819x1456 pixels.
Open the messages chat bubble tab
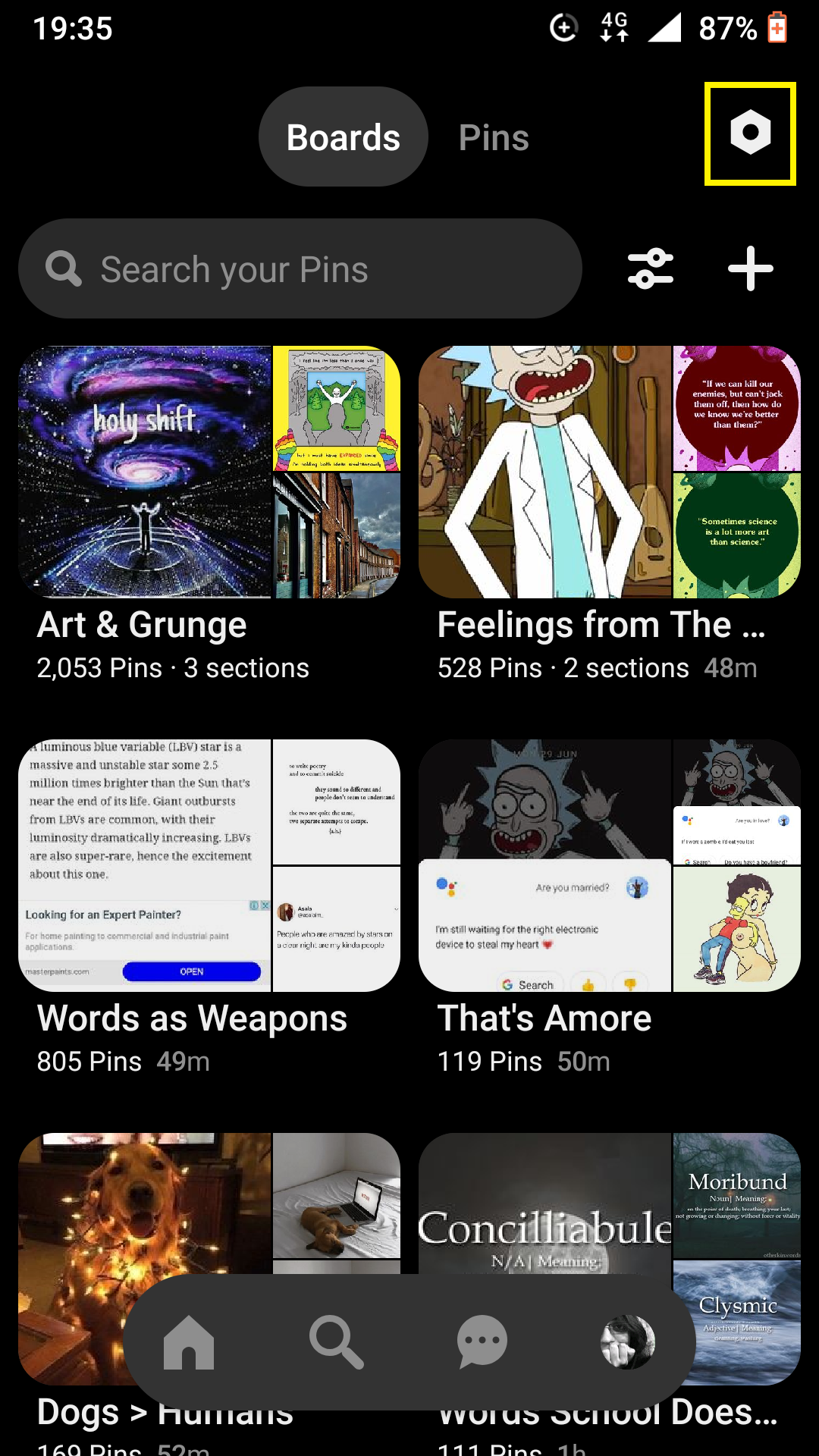click(482, 1341)
